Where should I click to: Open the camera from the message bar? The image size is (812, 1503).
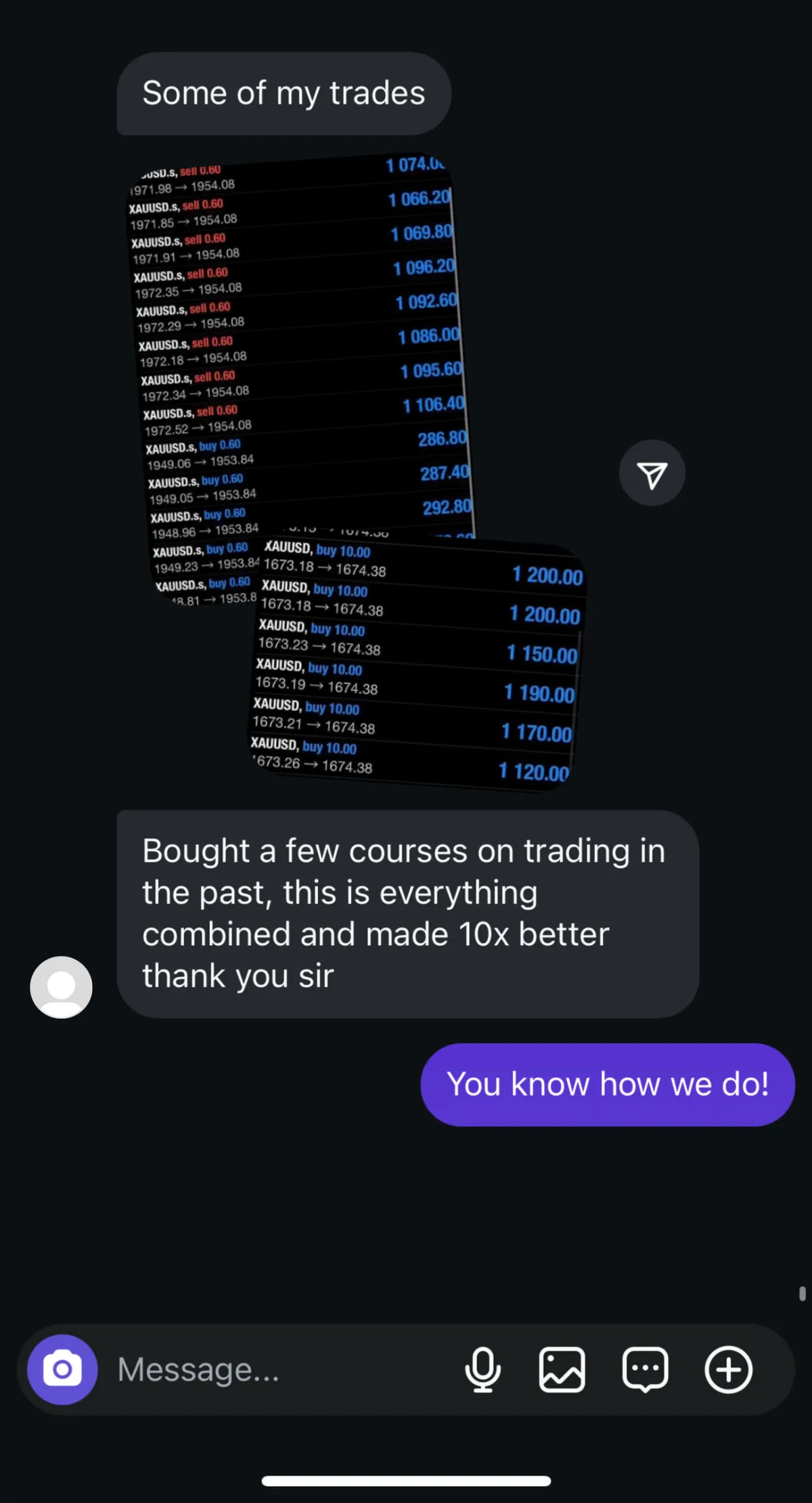point(62,1370)
